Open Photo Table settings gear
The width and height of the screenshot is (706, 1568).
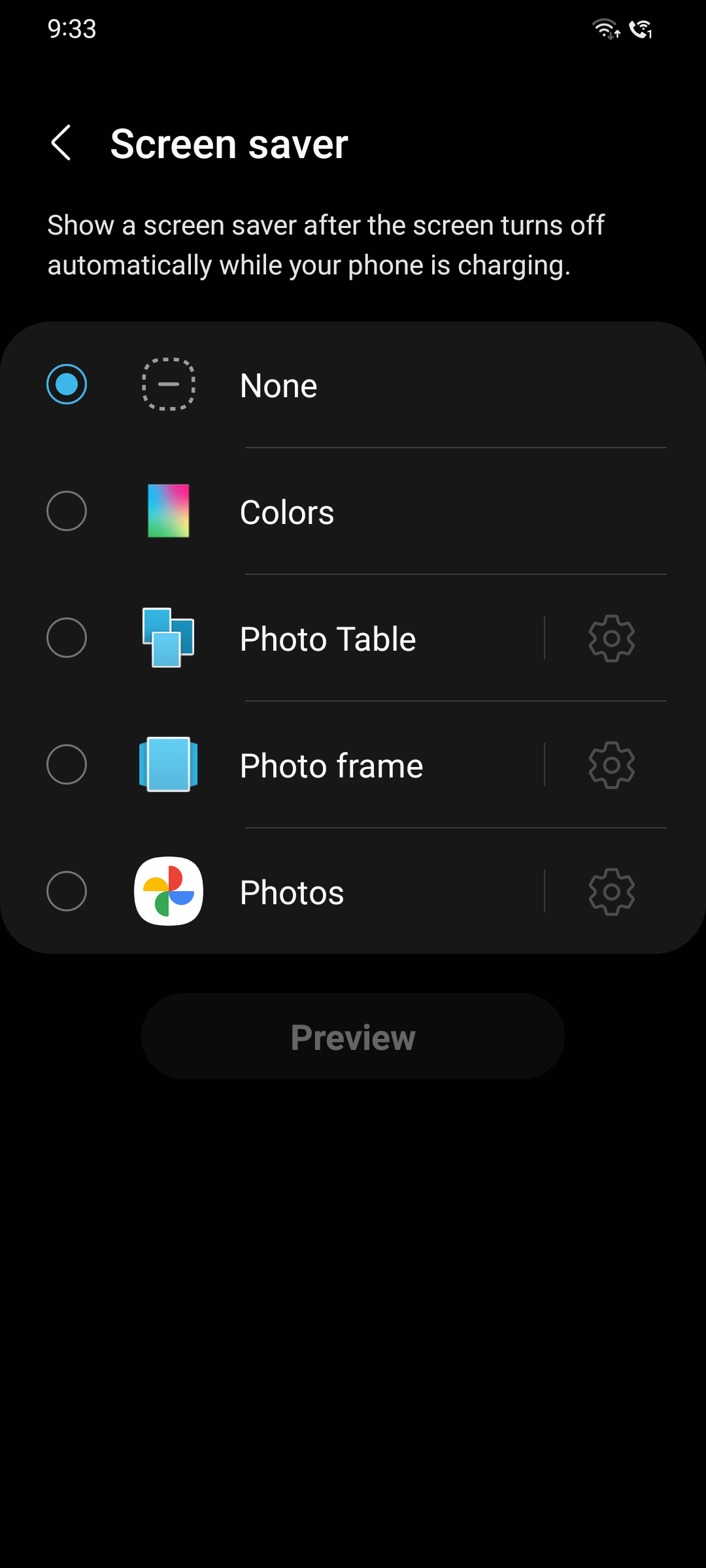click(612, 638)
